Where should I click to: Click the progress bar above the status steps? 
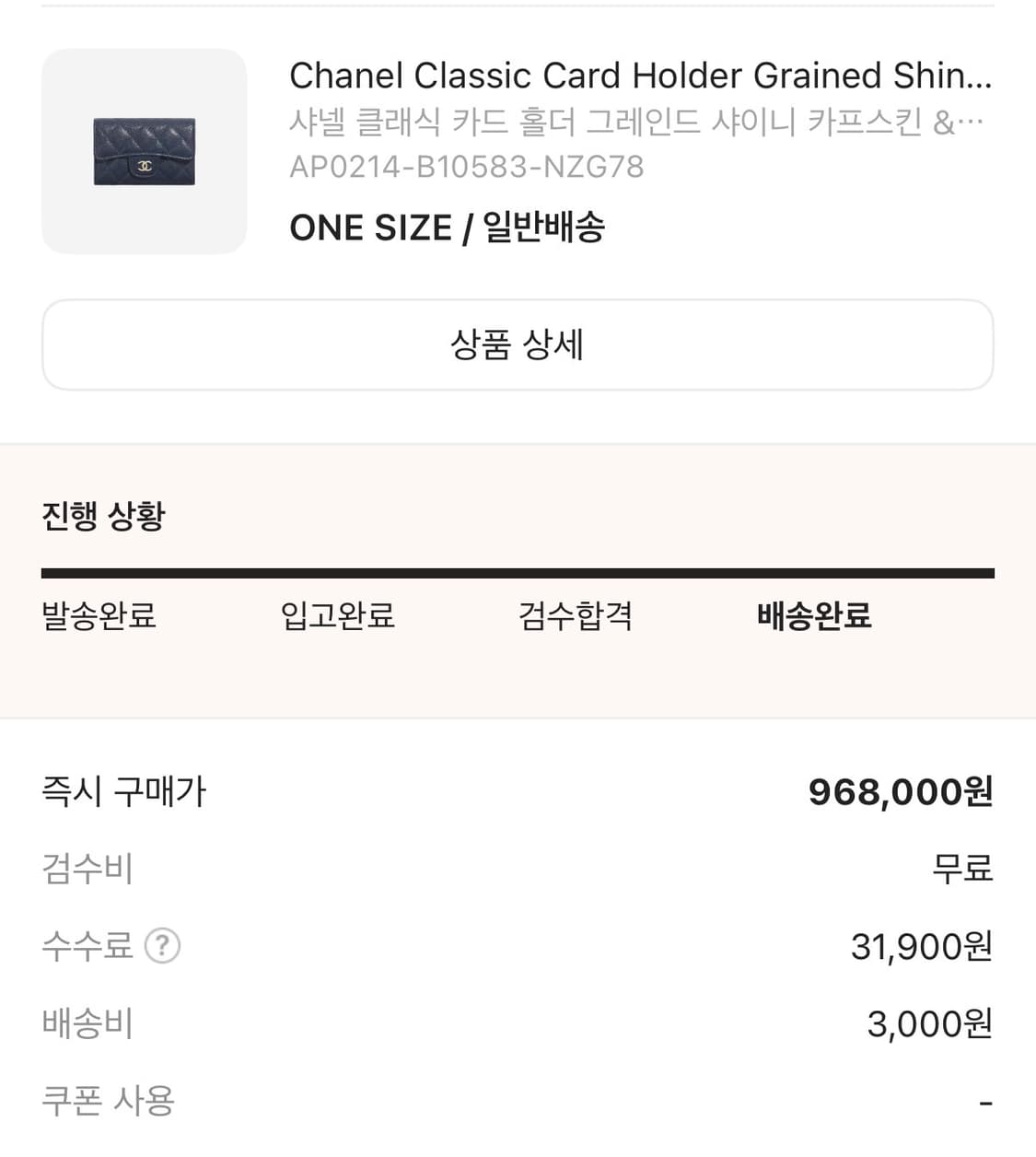(x=518, y=571)
